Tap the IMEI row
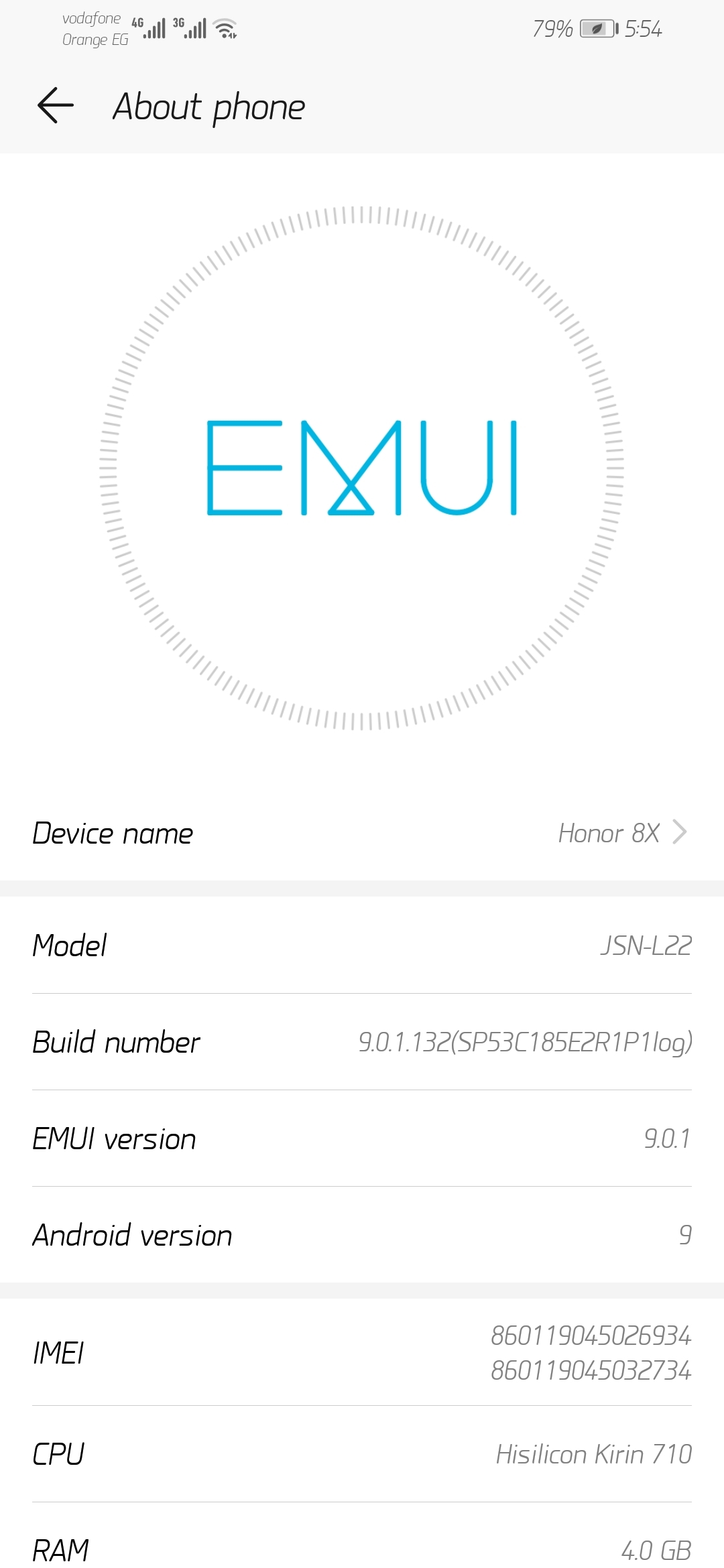 [x=362, y=1354]
